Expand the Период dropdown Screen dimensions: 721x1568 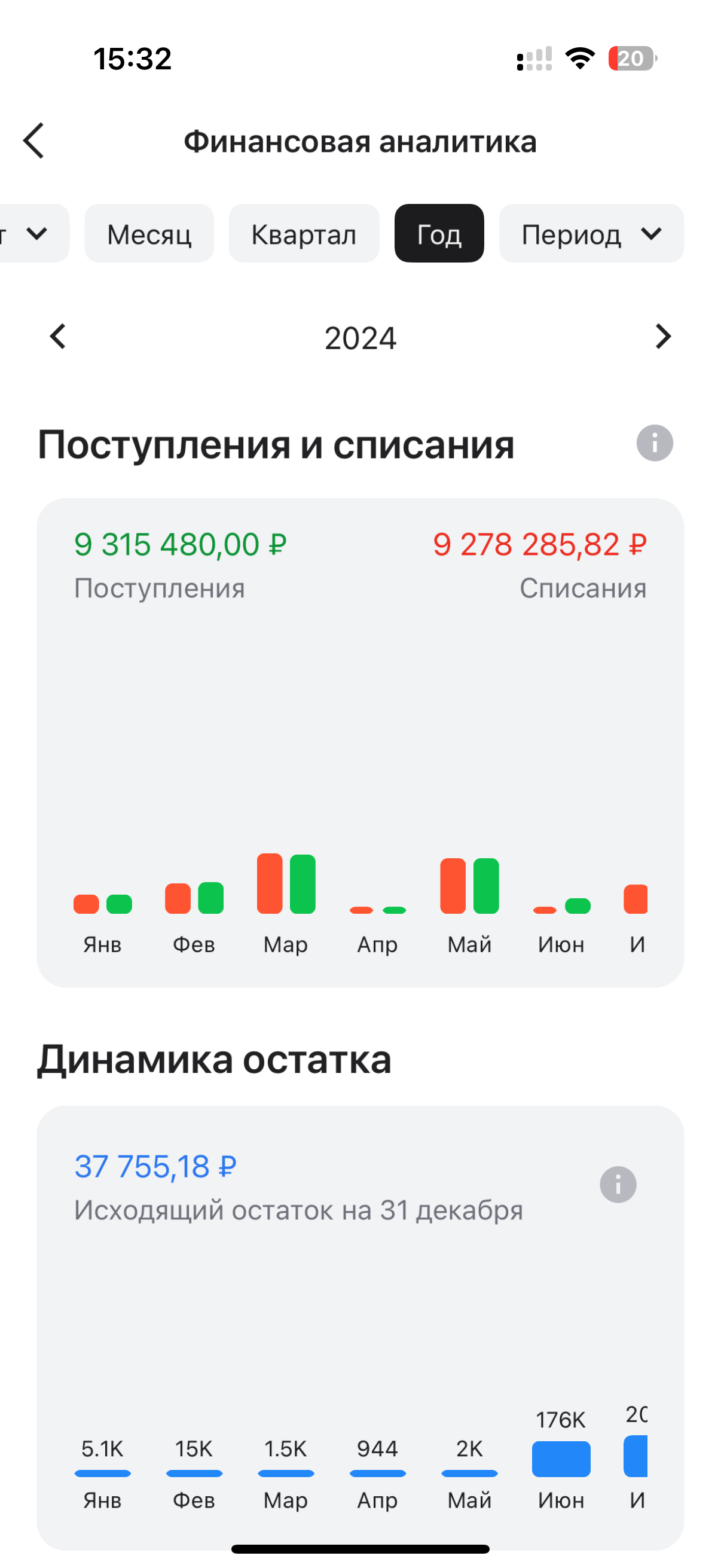coord(591,234)
